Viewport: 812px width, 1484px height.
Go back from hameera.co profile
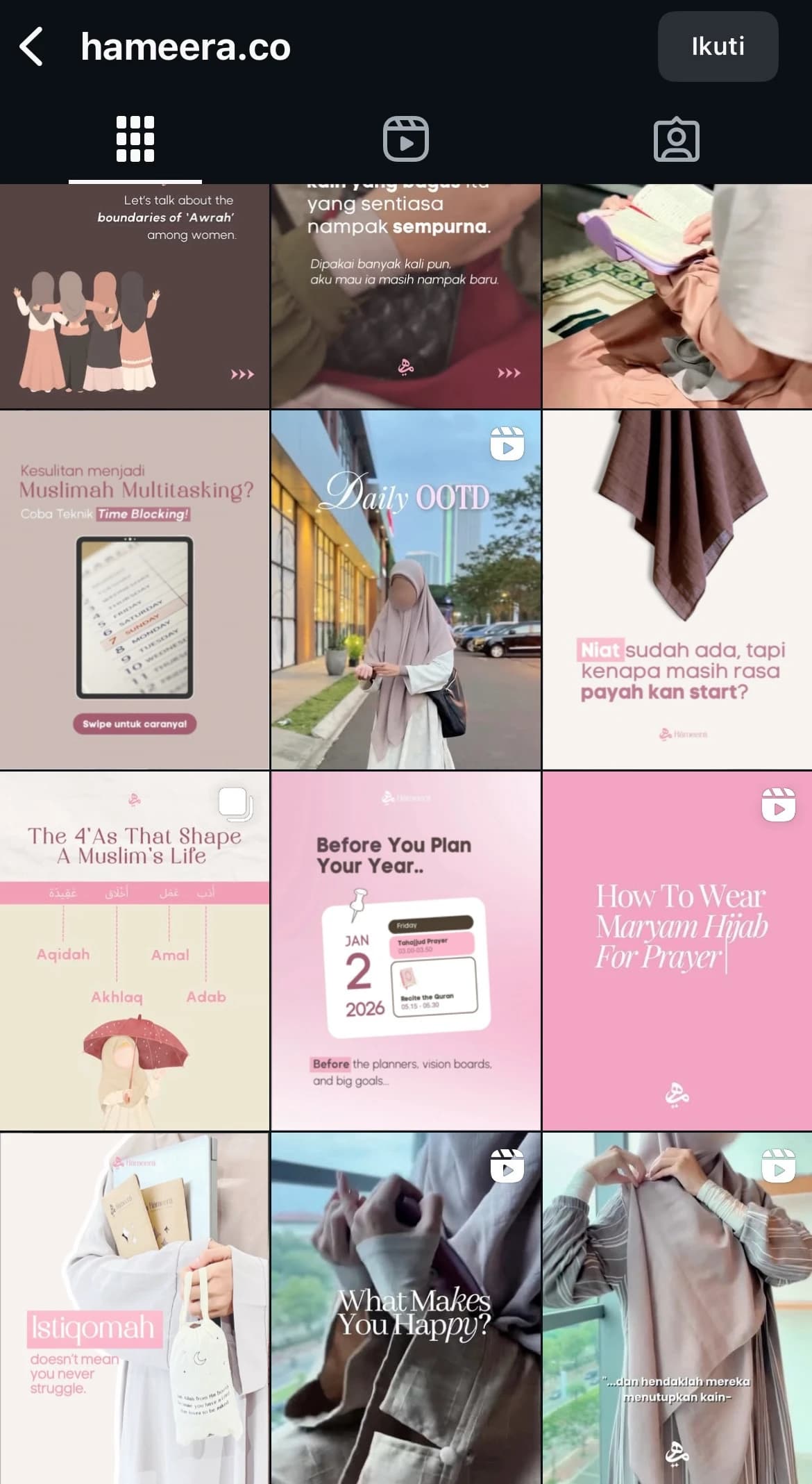[x=32, y=47]
